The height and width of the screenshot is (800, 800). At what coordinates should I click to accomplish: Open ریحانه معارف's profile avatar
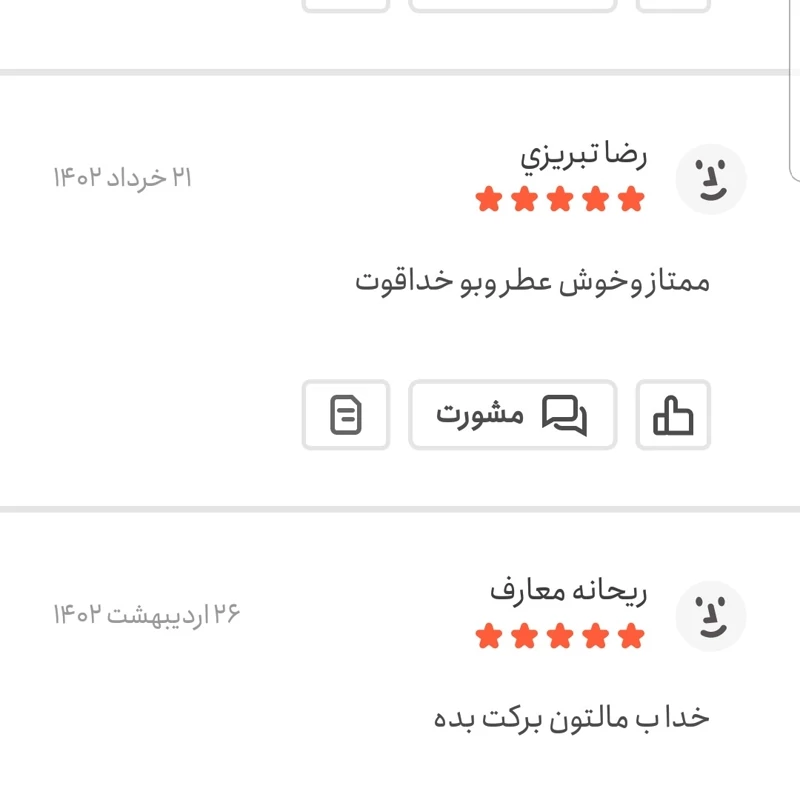click(x=711, y=616)
